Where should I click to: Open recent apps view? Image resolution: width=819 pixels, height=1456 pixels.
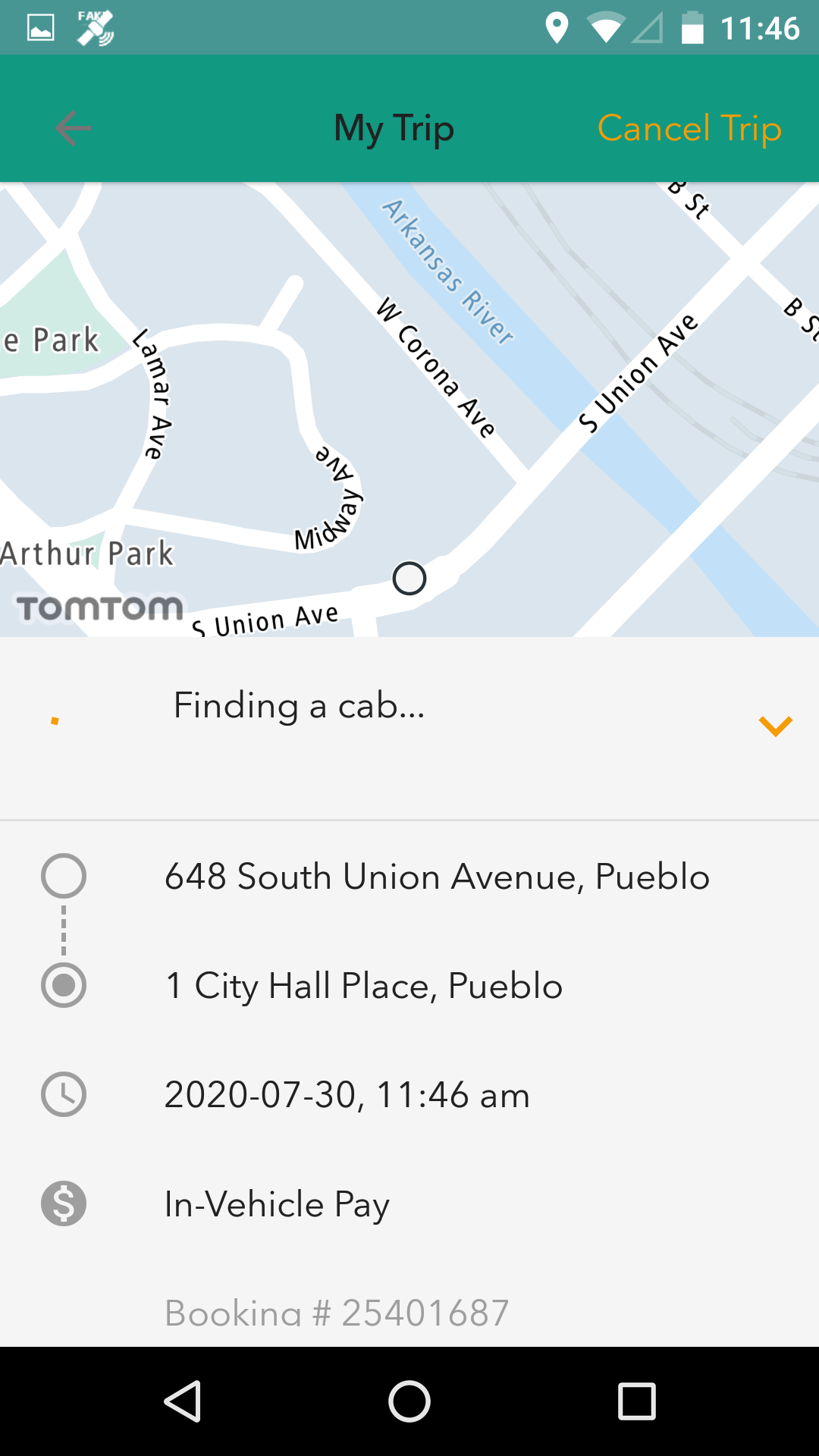(x=637, y=1401)
